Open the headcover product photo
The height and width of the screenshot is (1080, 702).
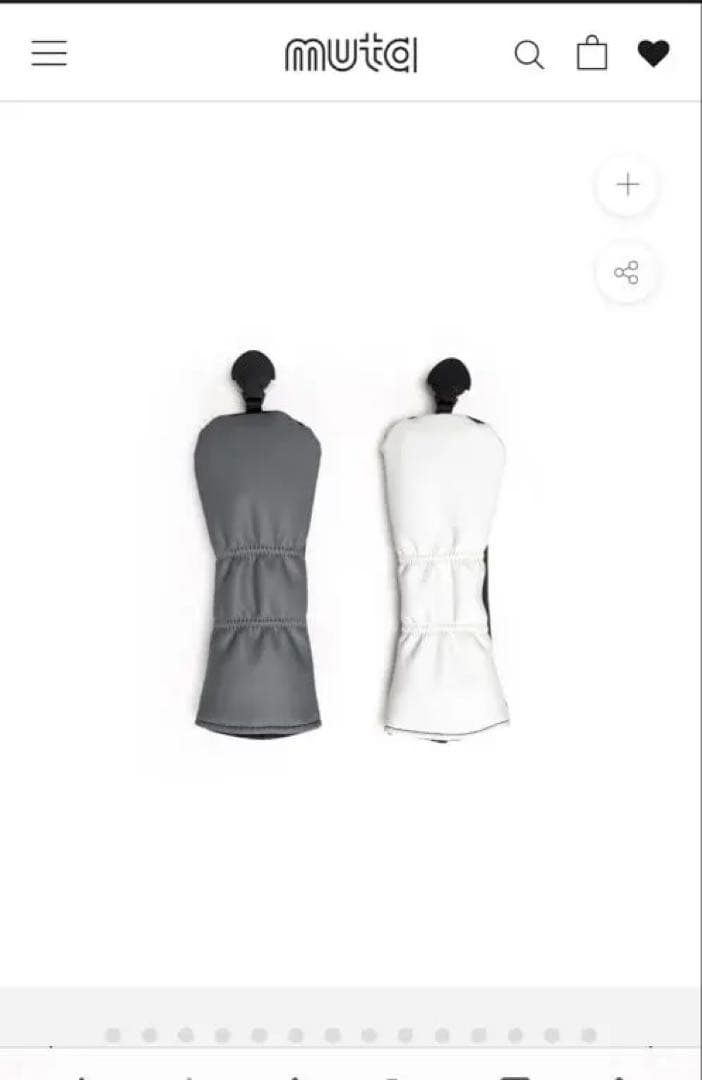tap(350, 545)
